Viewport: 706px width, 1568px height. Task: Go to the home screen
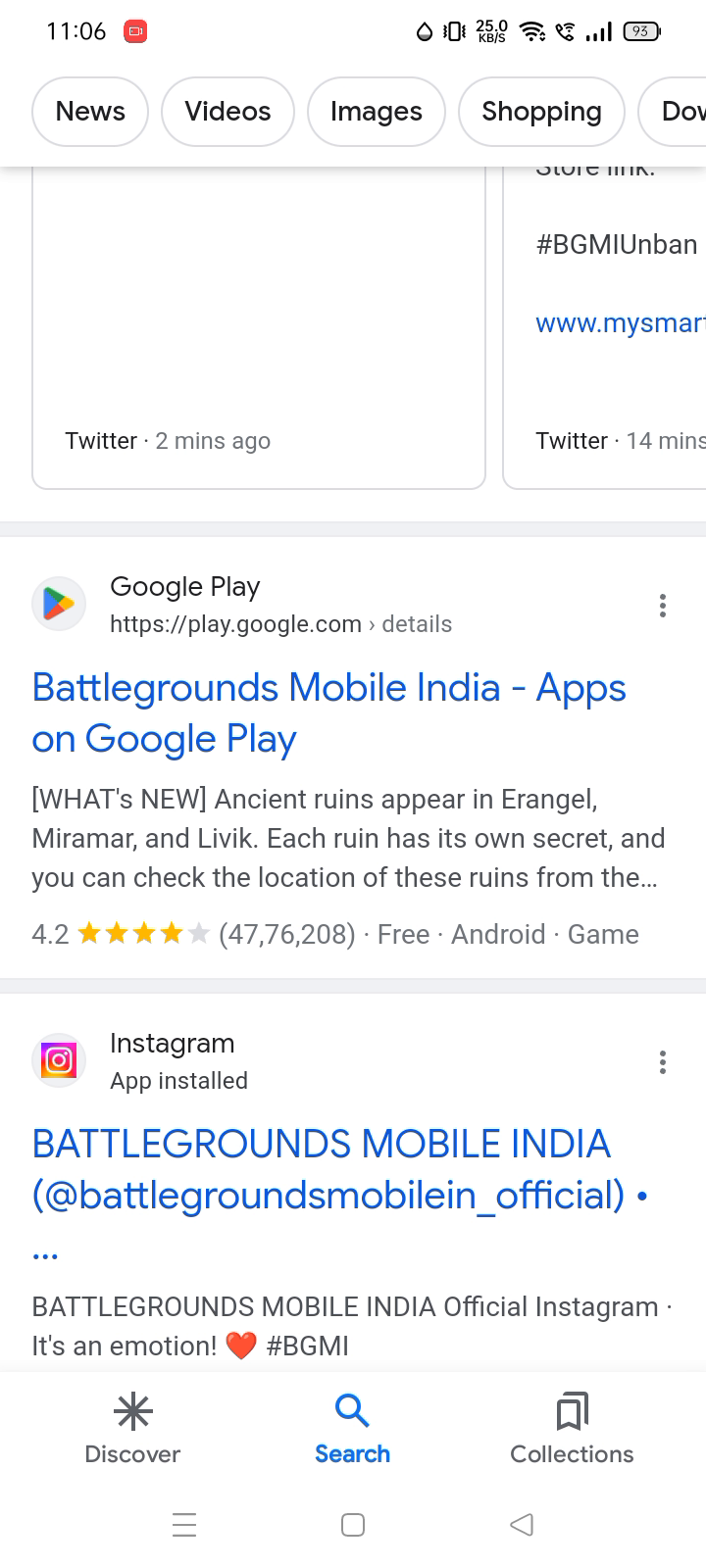(x=353, y=1525)
